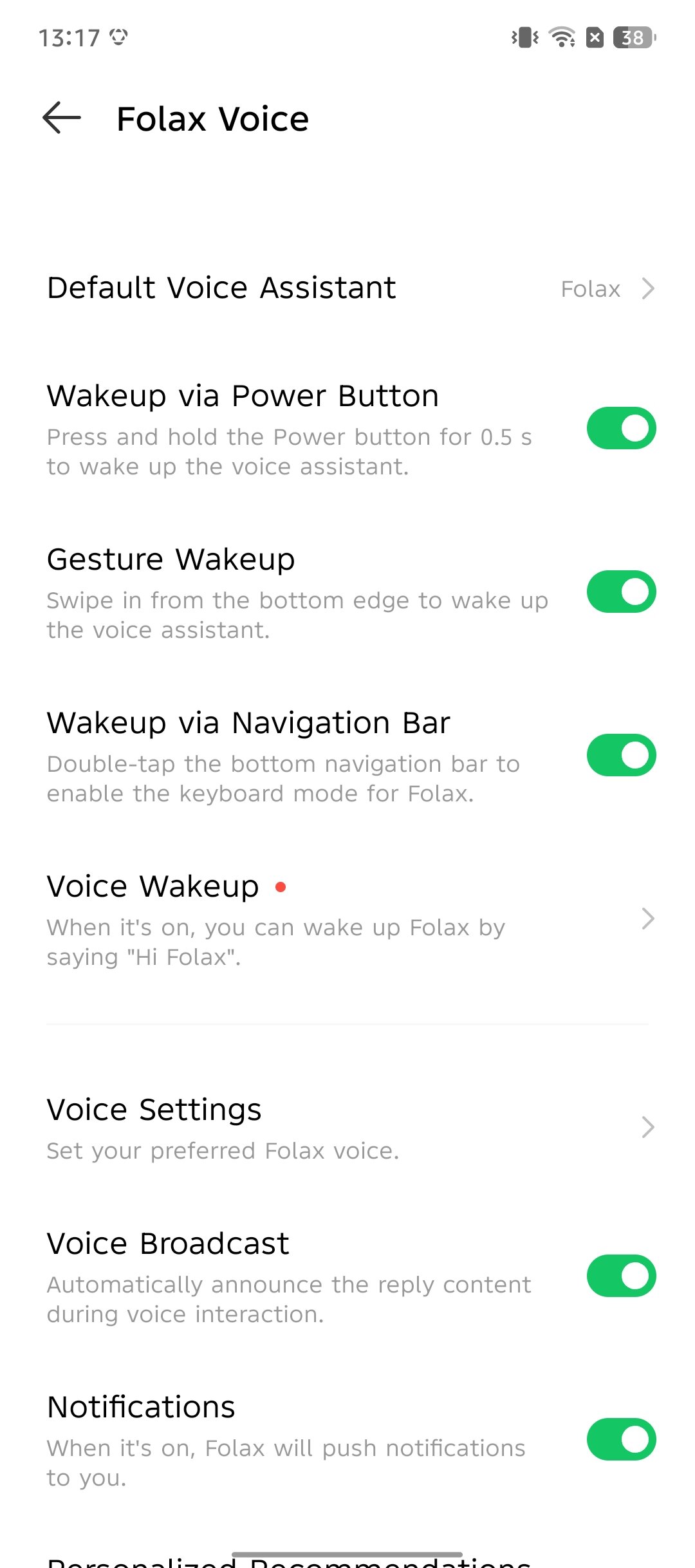This screenshot has height=1568, width=695.
Task: Disable Folax Notifications toggle
Action: pyautogui.click(x=621, y=1439)
